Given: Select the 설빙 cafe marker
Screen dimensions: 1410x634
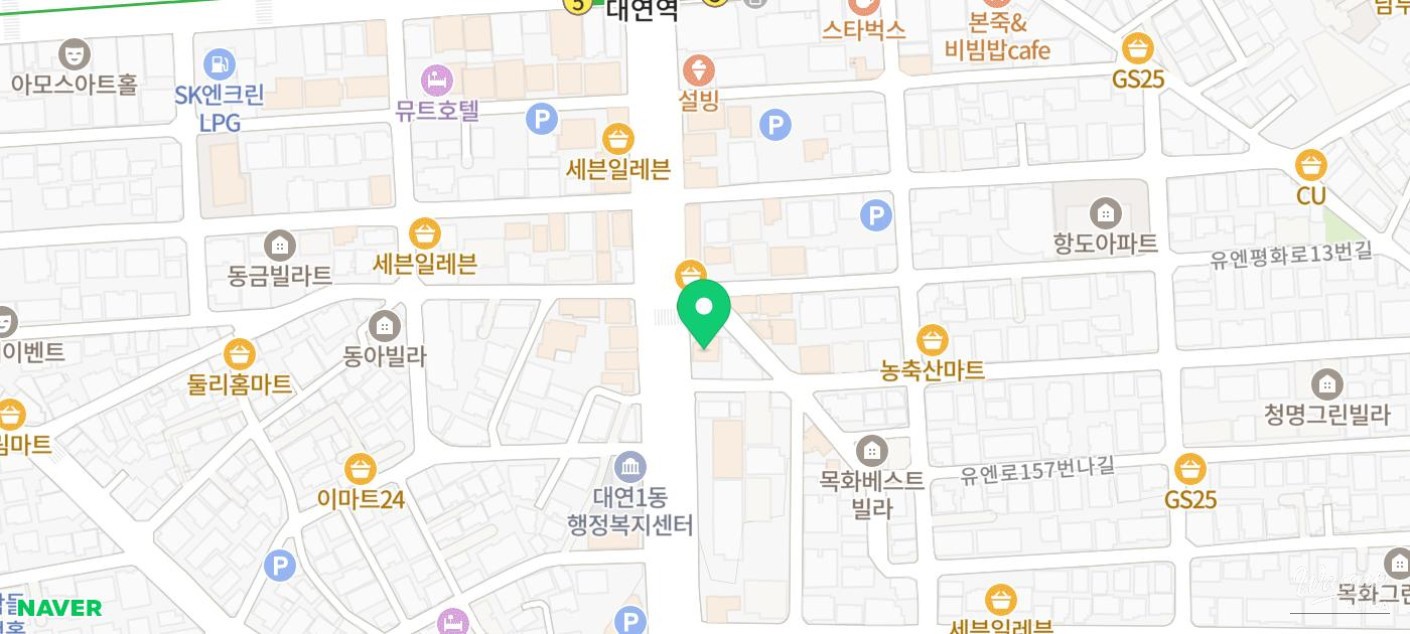Looking at the screenshot, I should click(699, 71).
